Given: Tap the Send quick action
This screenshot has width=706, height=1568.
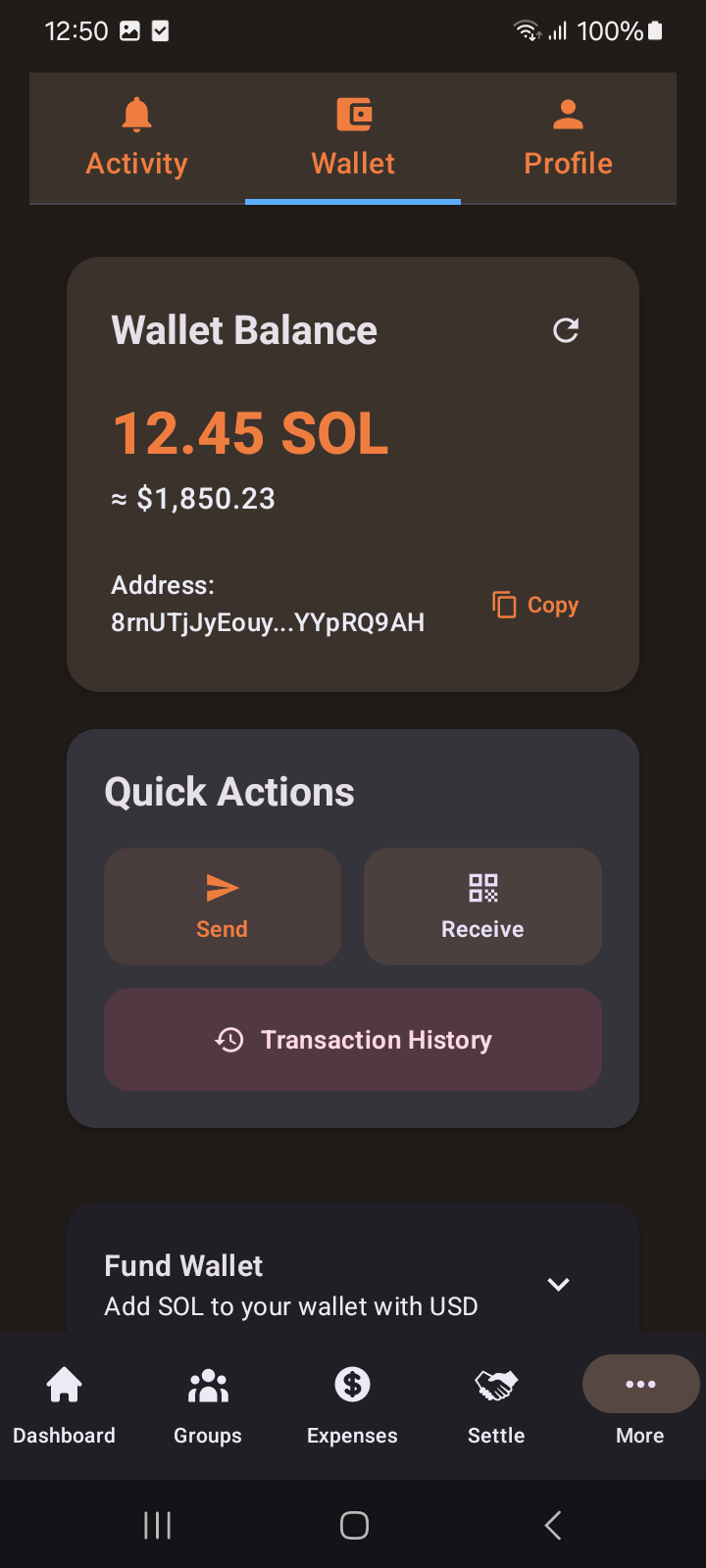Looking at the screenshot, I should [223, 906].
